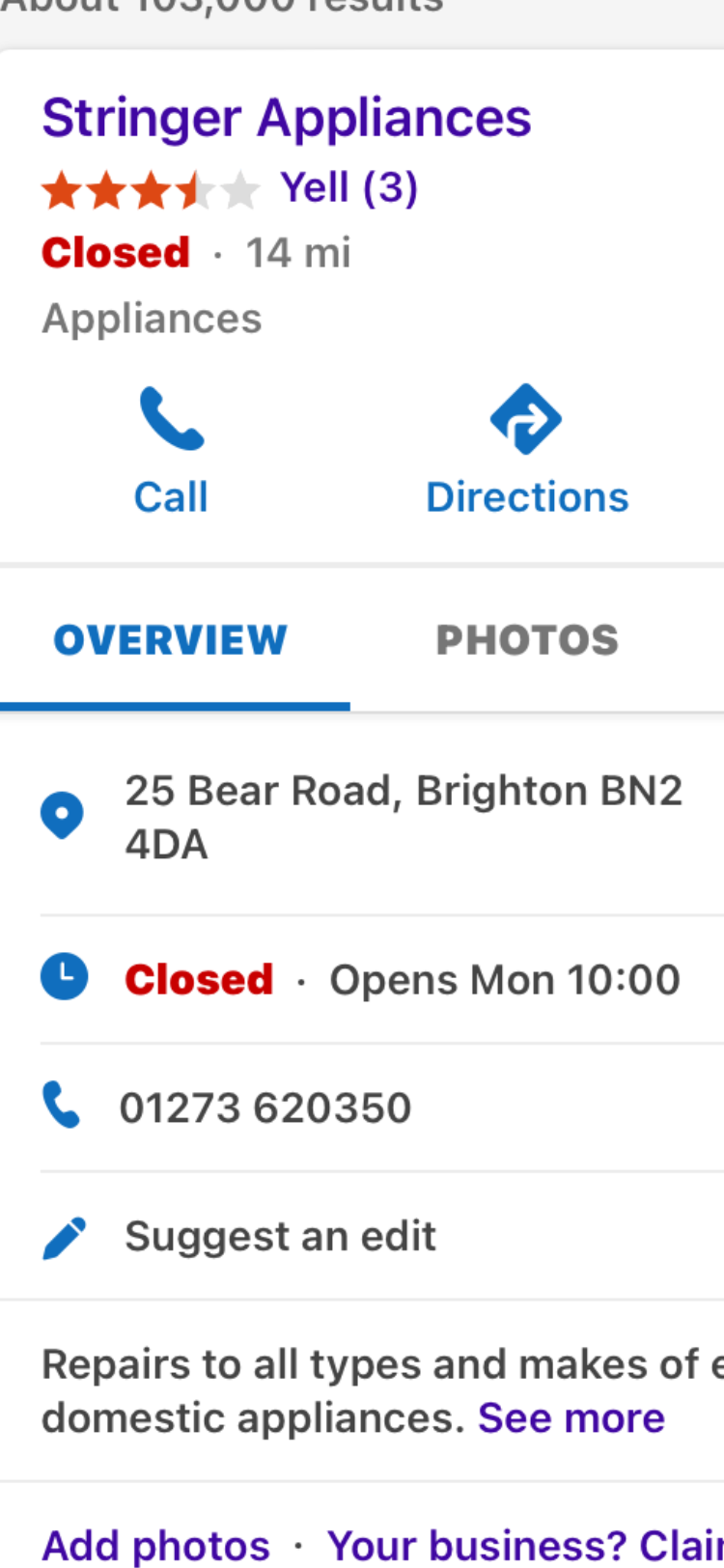This screenshot has width=724, height=1568.
Task: Tap the Add photos link
Action: pyautogui.click(x=155, y=1545)
